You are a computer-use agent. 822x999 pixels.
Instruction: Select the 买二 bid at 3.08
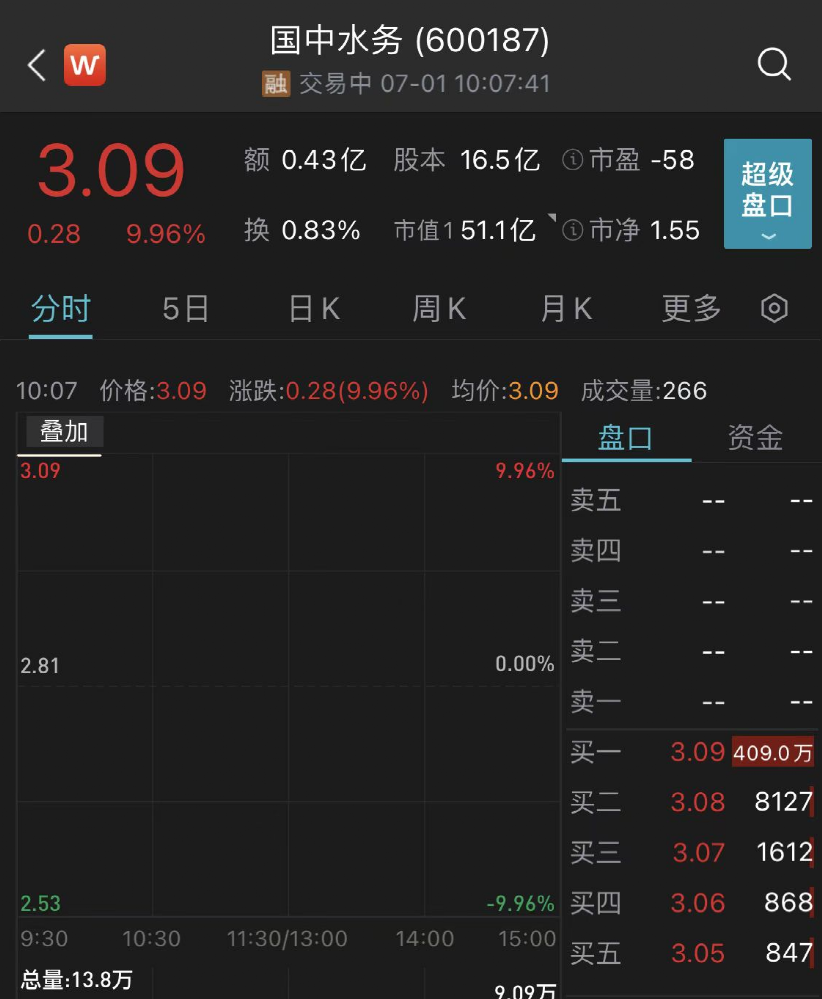pyautogui.click(x=691, y=802)
